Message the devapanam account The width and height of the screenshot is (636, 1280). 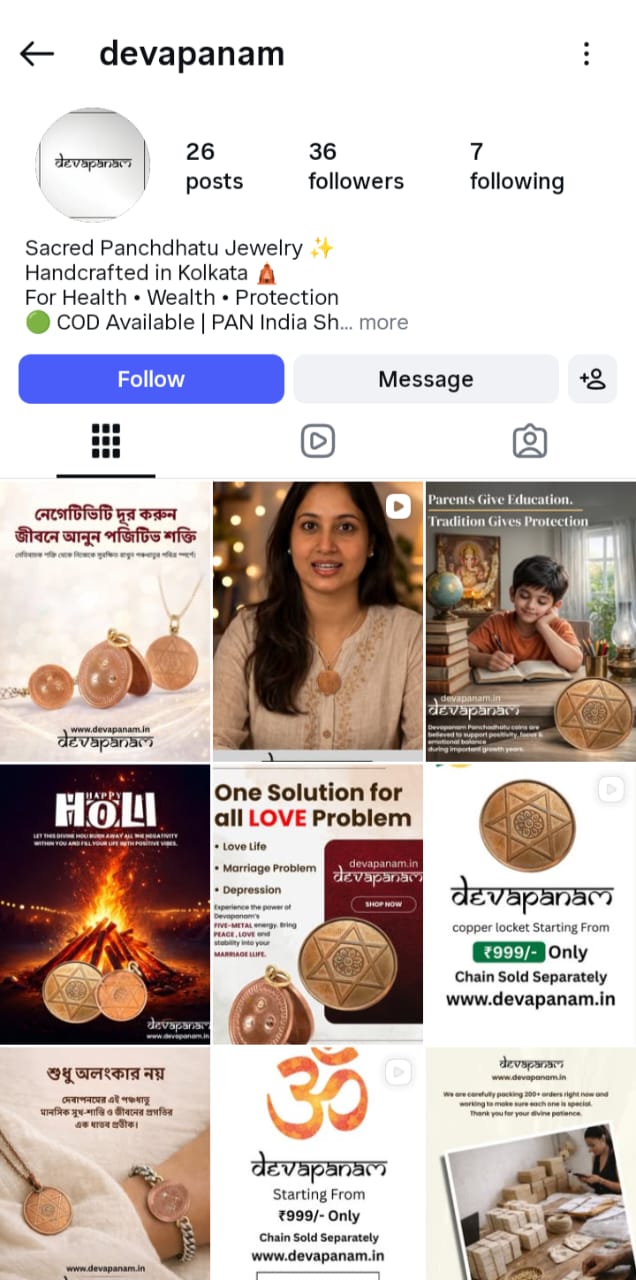[425, 379]
